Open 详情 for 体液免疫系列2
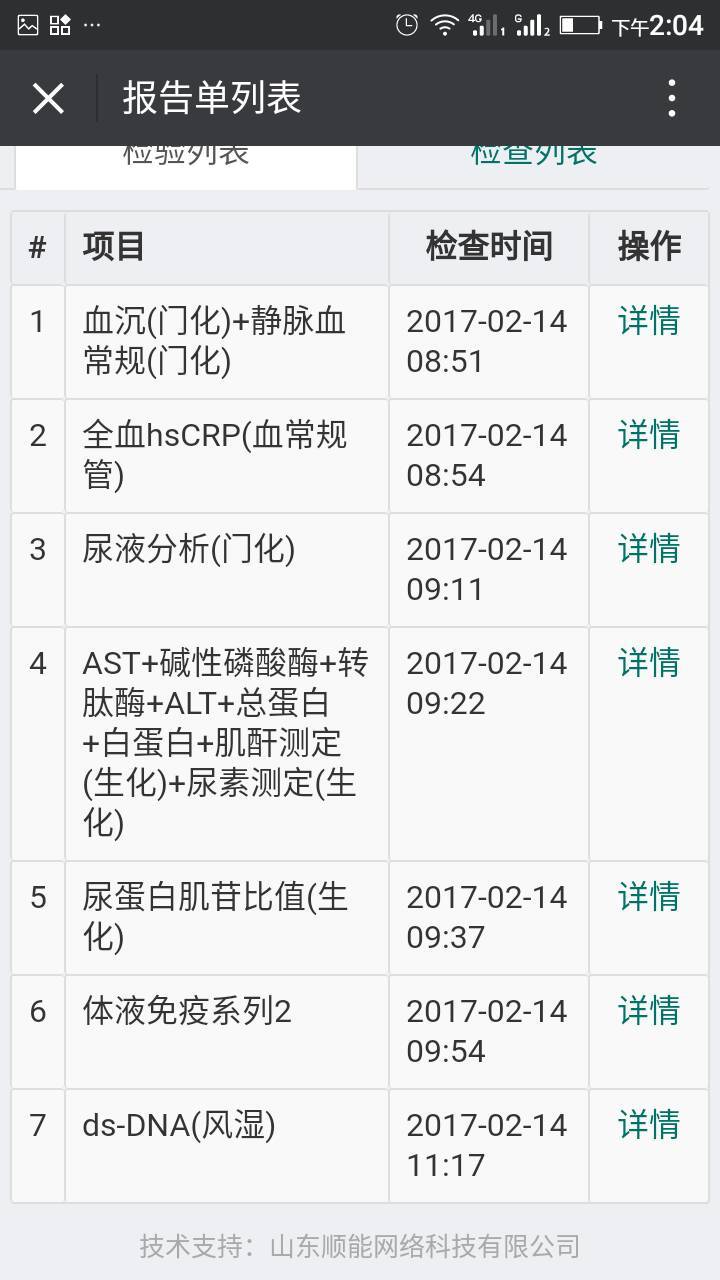The width and height of the screenshot is (720, 1280). click(649, 1011)
